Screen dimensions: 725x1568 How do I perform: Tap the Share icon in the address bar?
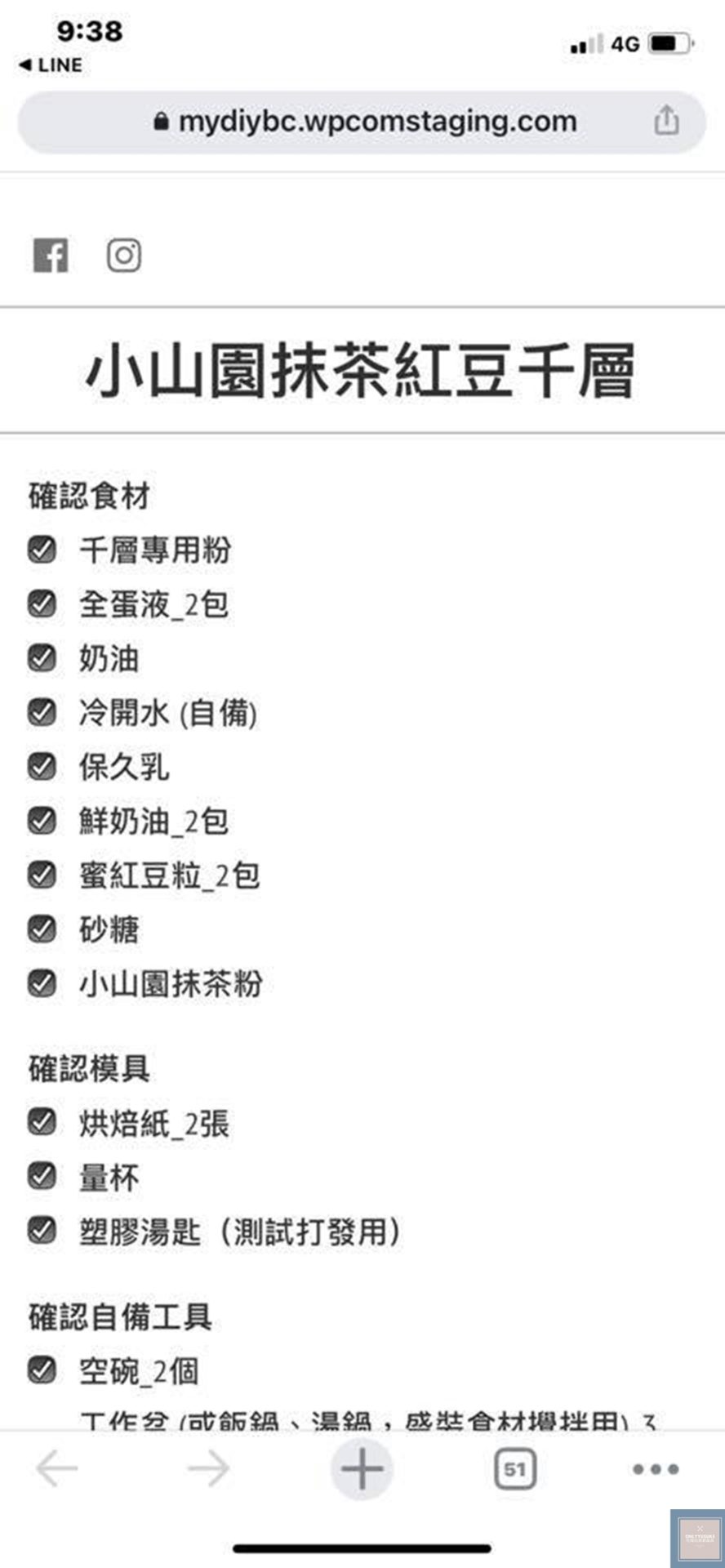667,120
